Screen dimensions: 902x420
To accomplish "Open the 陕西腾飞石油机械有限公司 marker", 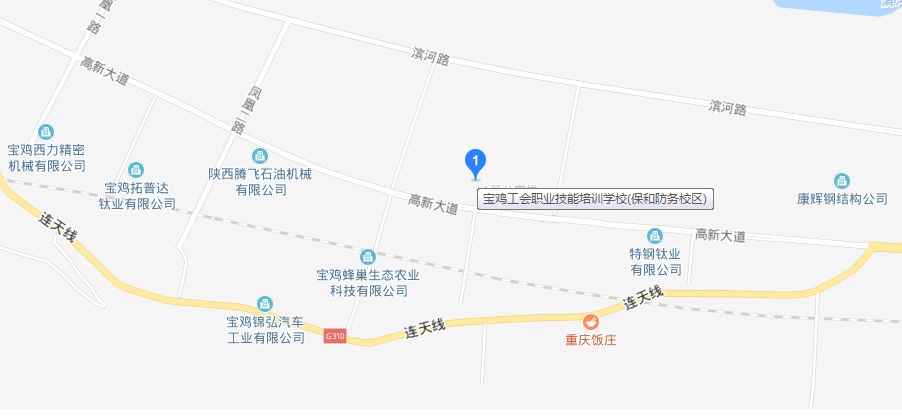I will coord(260,156).
